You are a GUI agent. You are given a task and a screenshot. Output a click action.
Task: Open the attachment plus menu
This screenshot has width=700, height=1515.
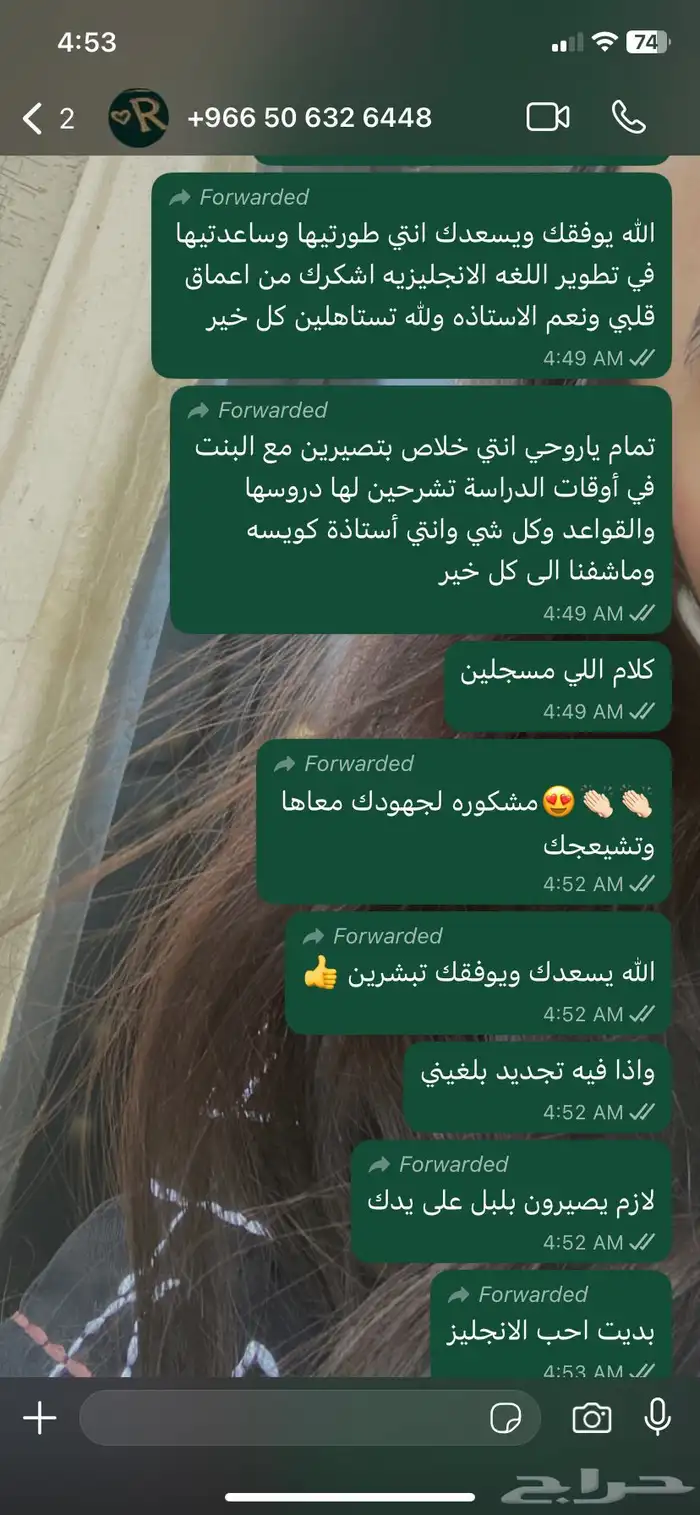39,1418
